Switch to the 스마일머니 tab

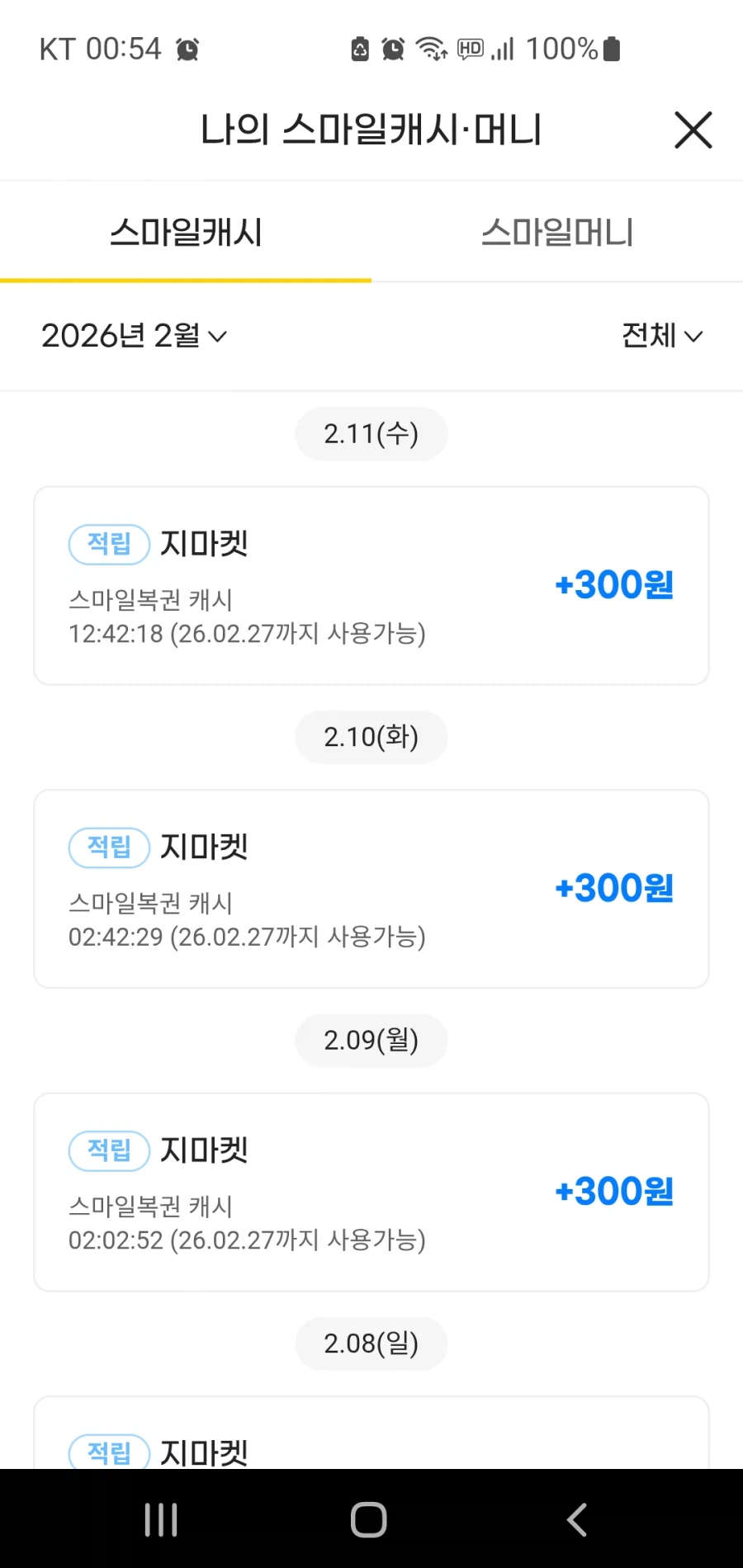[556, 232]
